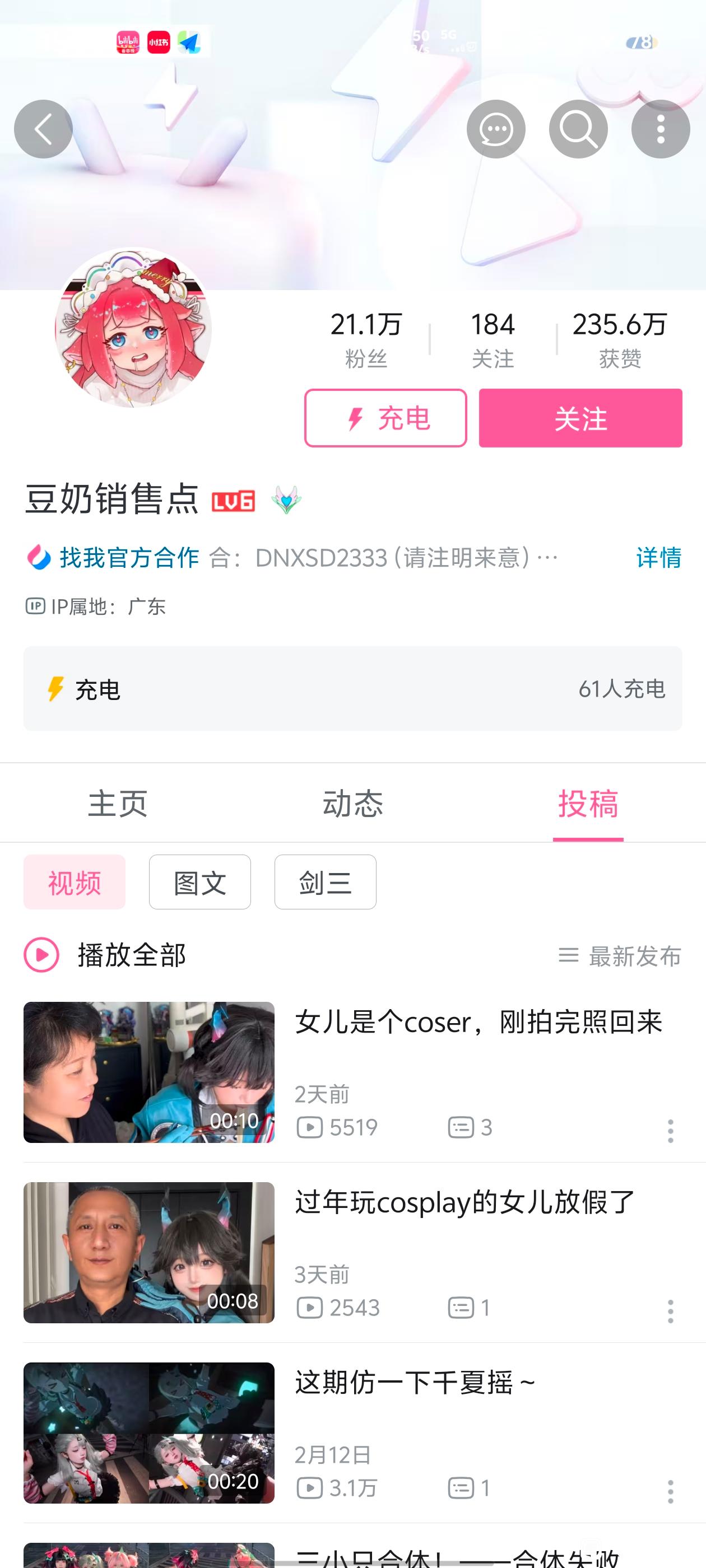Open more options for 女儿是个coser video
The image size is (706, 1568).
[x=670, y=1131]
